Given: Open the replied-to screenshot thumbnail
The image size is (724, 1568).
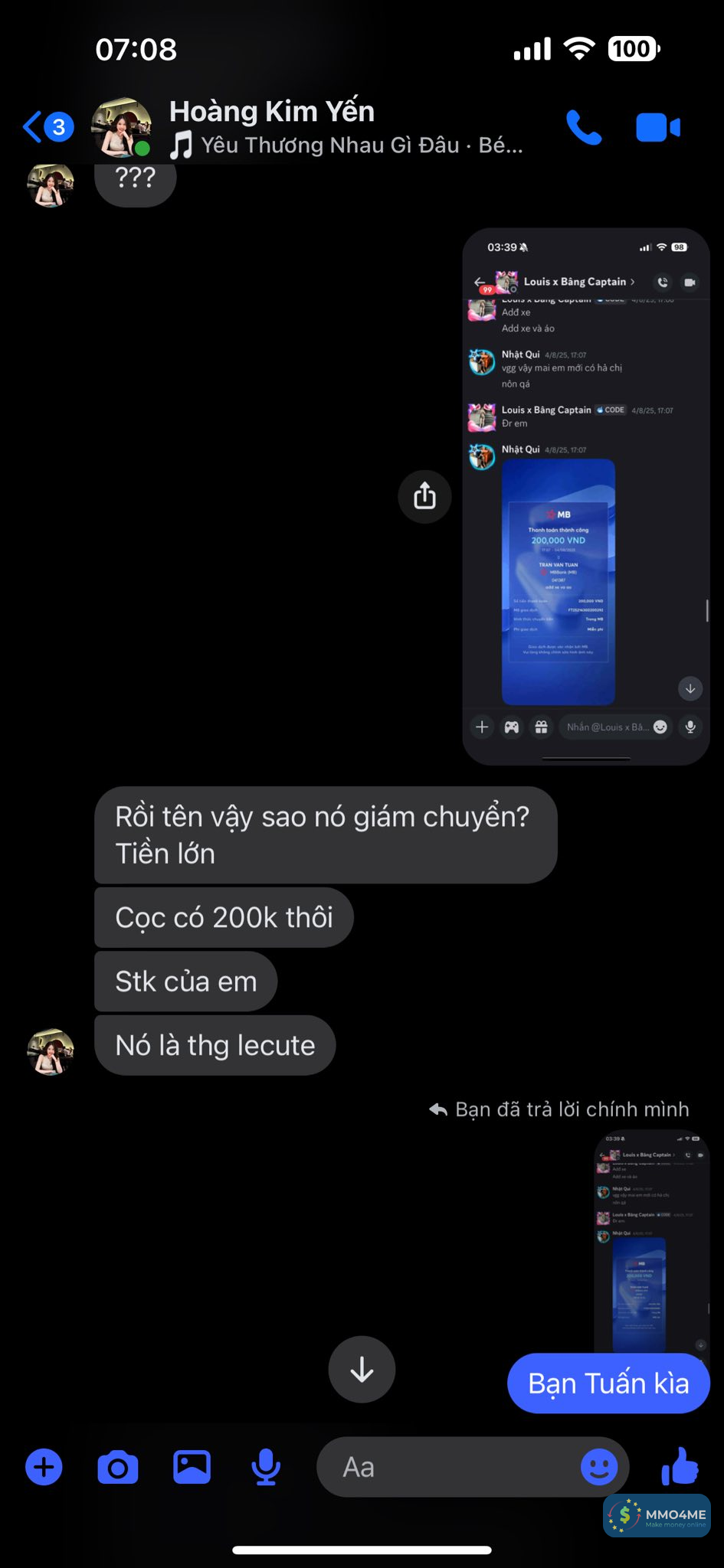Looking at the screenshot, I should [651, 1240].
